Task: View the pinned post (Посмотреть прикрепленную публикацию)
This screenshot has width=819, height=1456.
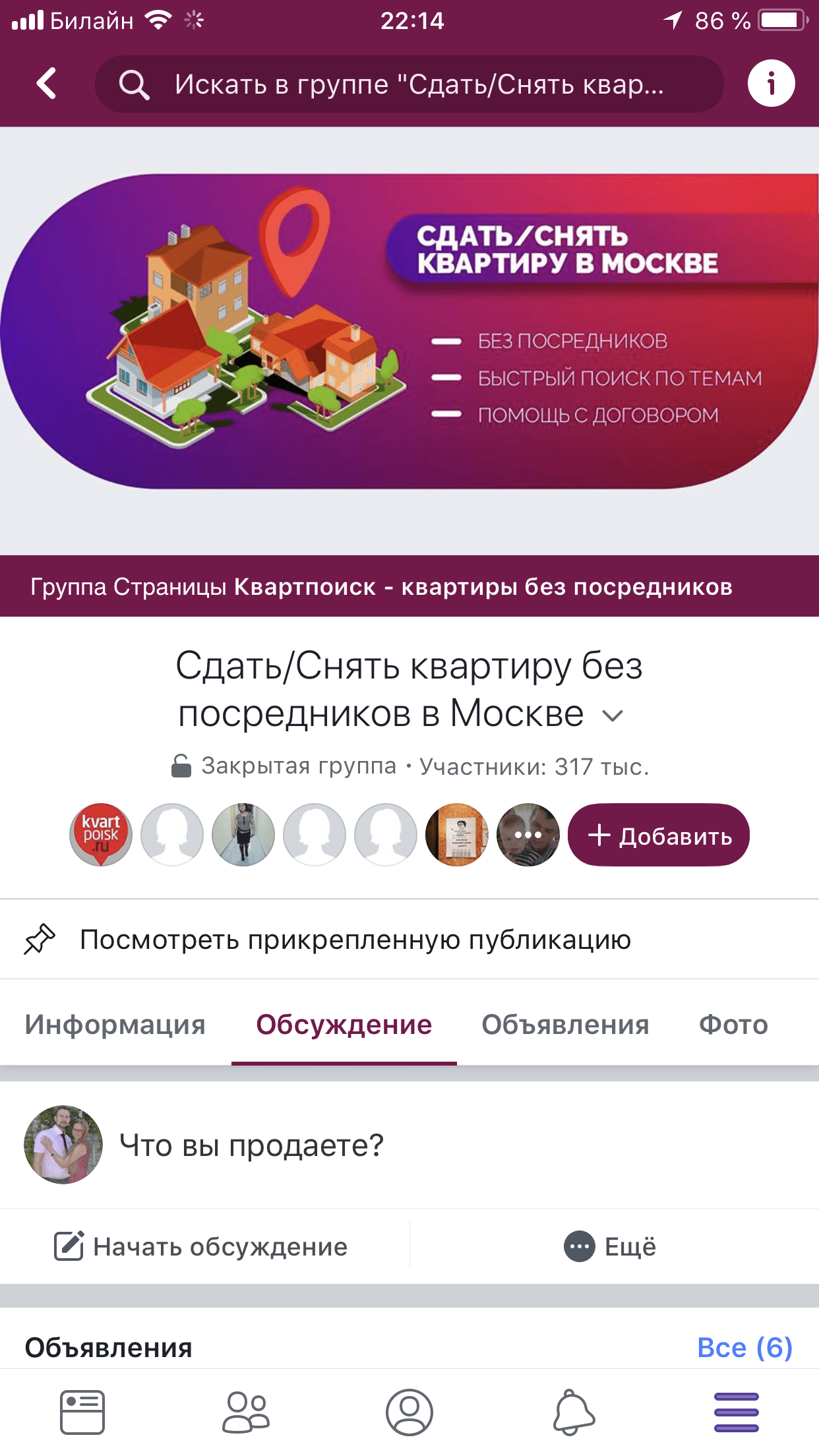Action: click(355, 940)
